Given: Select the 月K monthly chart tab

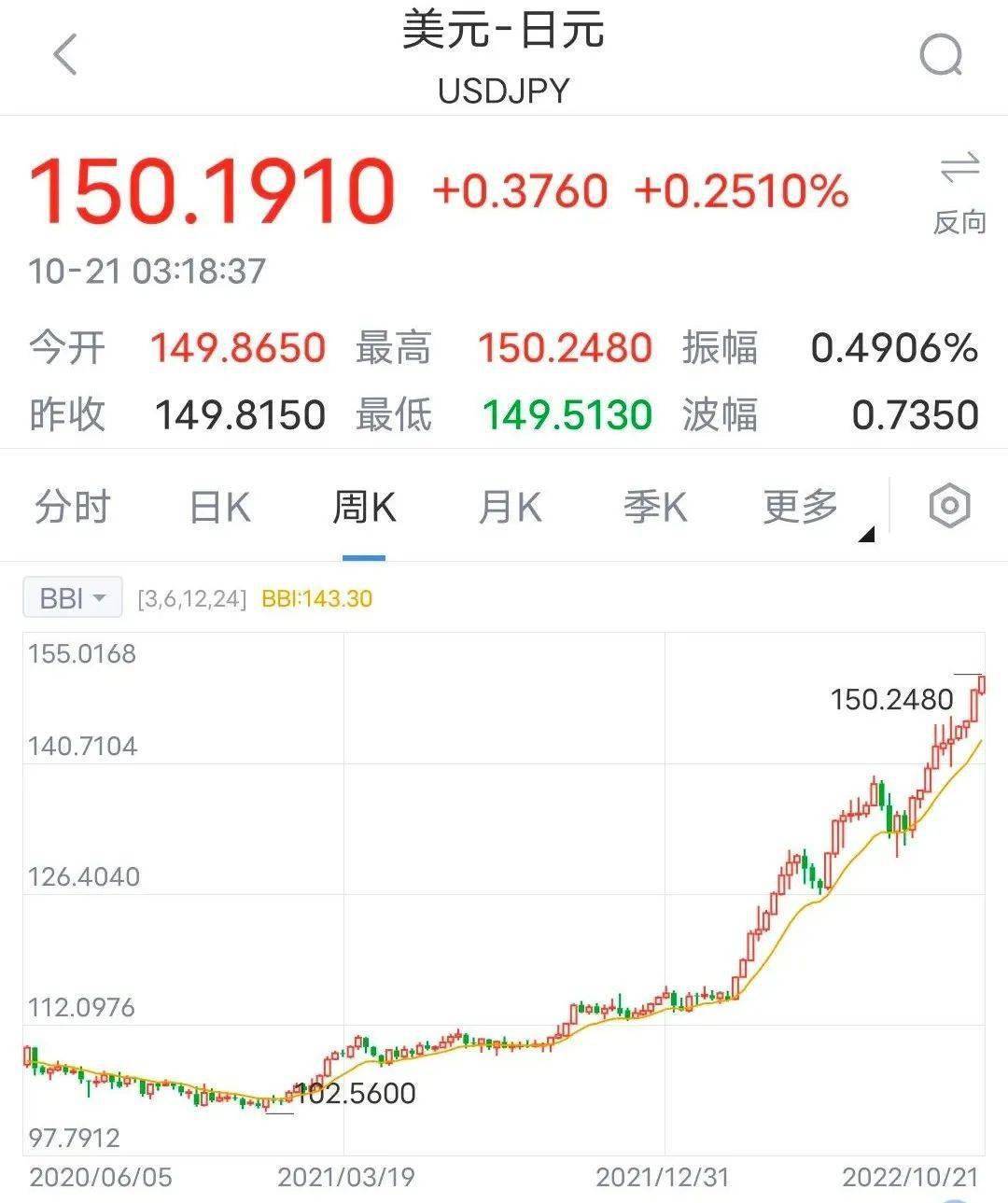Looking at the screenshot, I should coord(508,507).
